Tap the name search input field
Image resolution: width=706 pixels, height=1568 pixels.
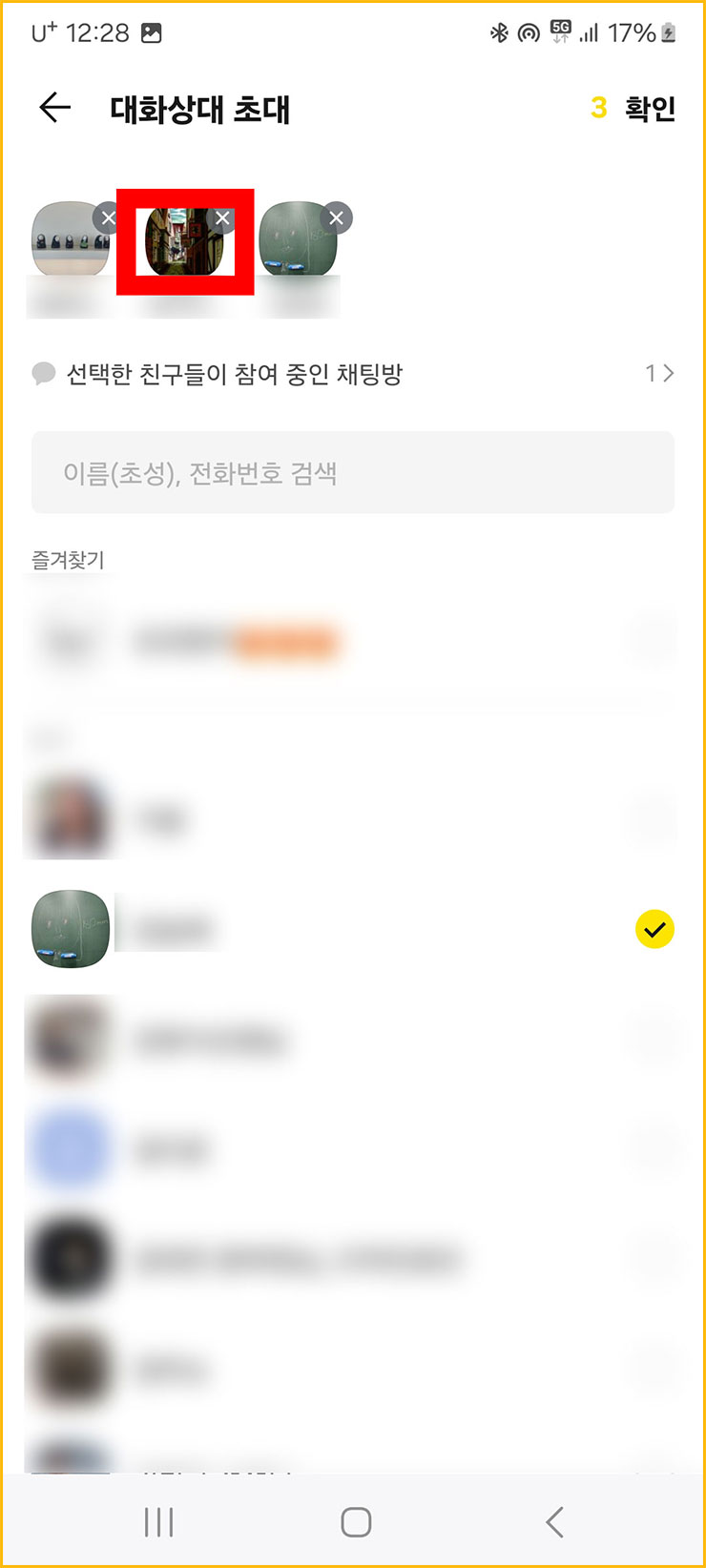353,471
